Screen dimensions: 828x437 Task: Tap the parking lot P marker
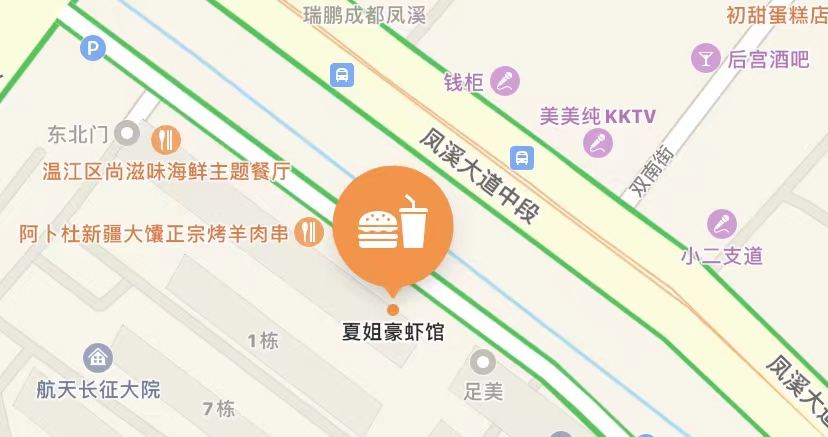pos(93,47)
